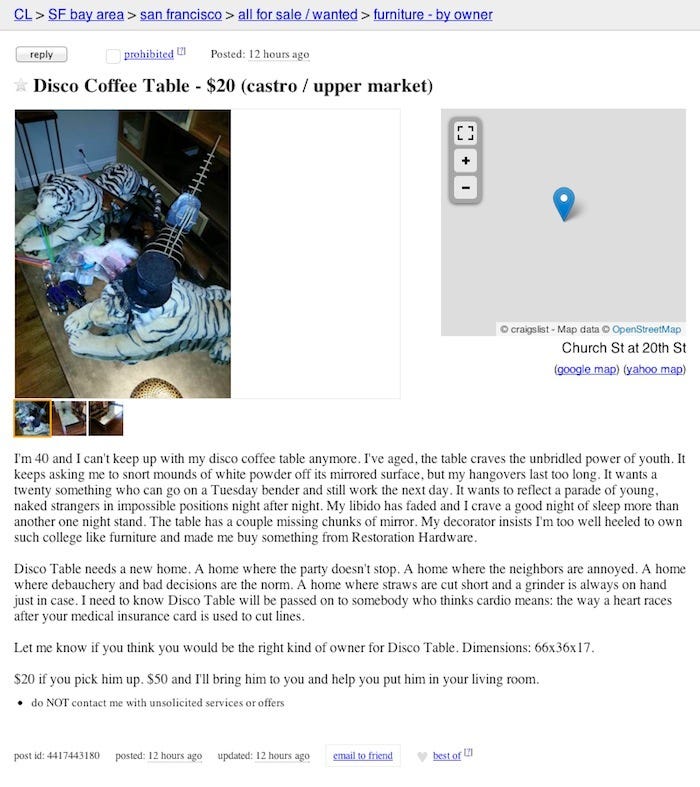Star this listing as a favorite
This screenshot has height=787, width=700.
coord(21,86)
